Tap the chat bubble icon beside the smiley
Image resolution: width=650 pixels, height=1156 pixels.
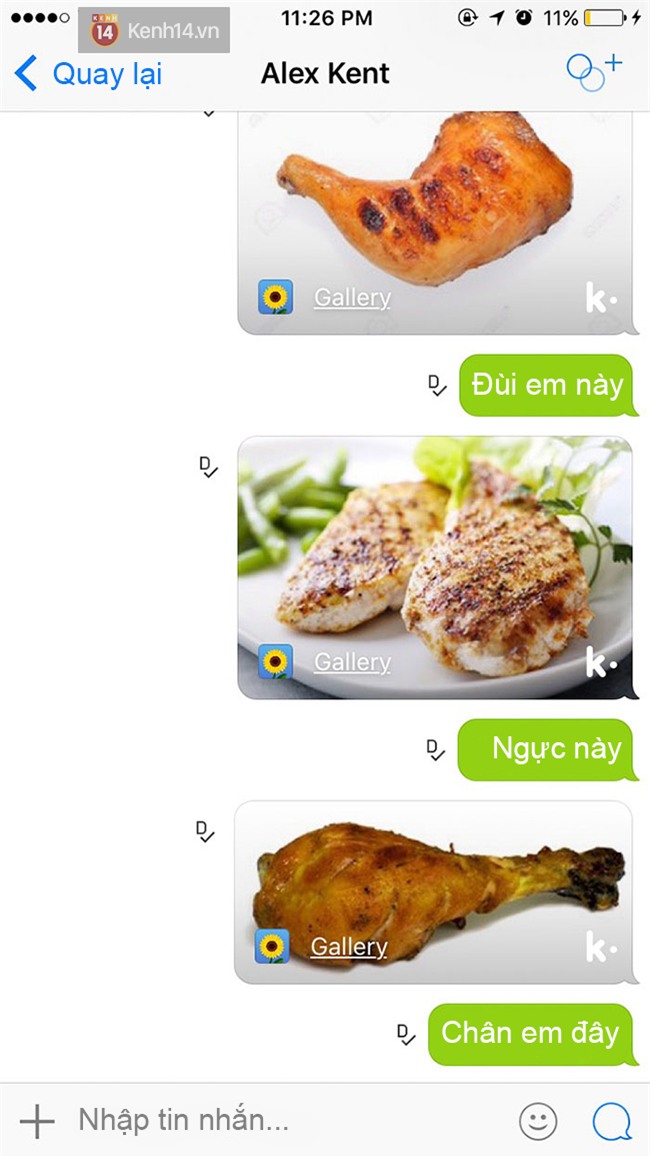[611, 1121]
